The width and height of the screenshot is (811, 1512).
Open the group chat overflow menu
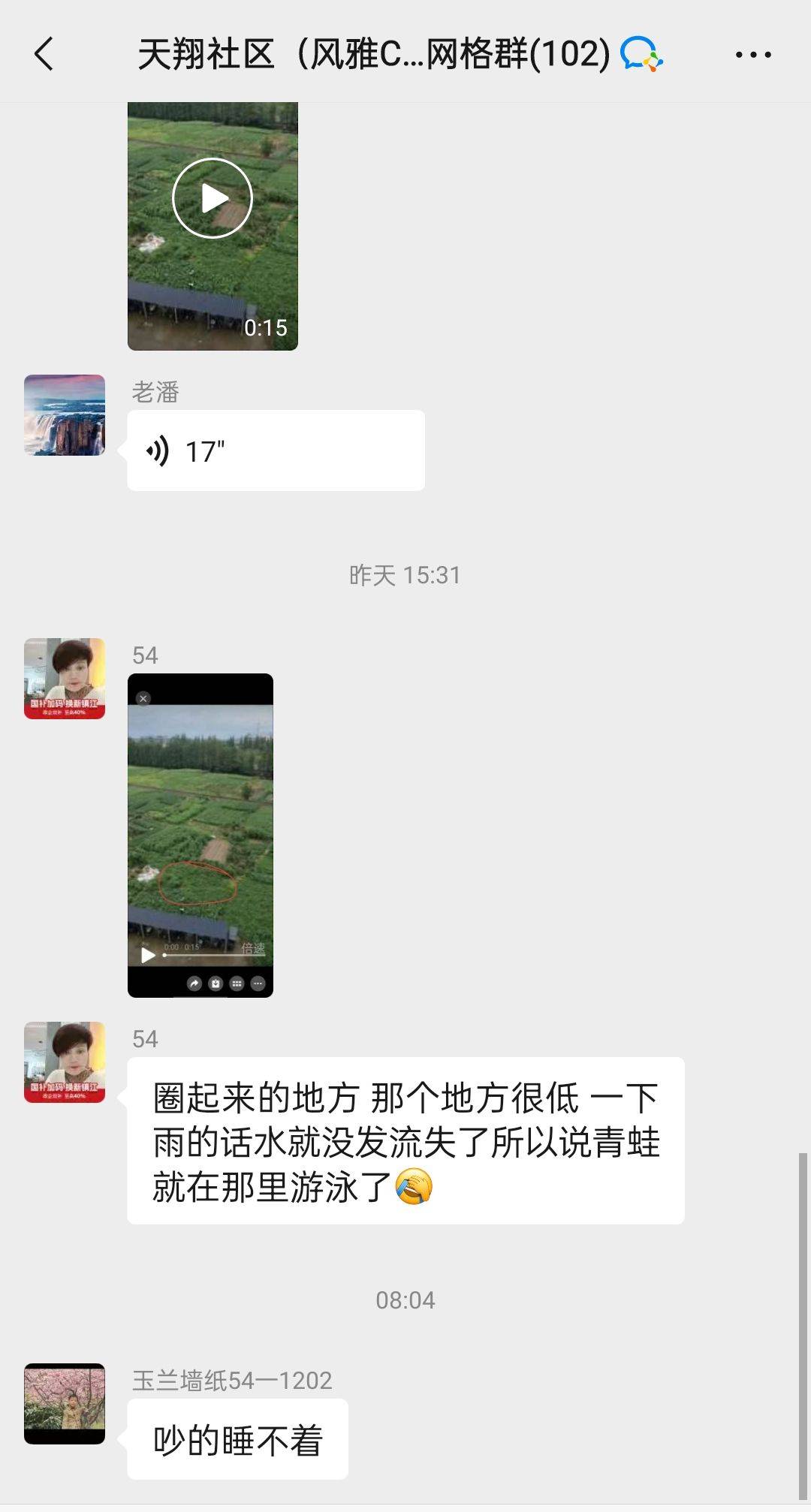[753, 55]
